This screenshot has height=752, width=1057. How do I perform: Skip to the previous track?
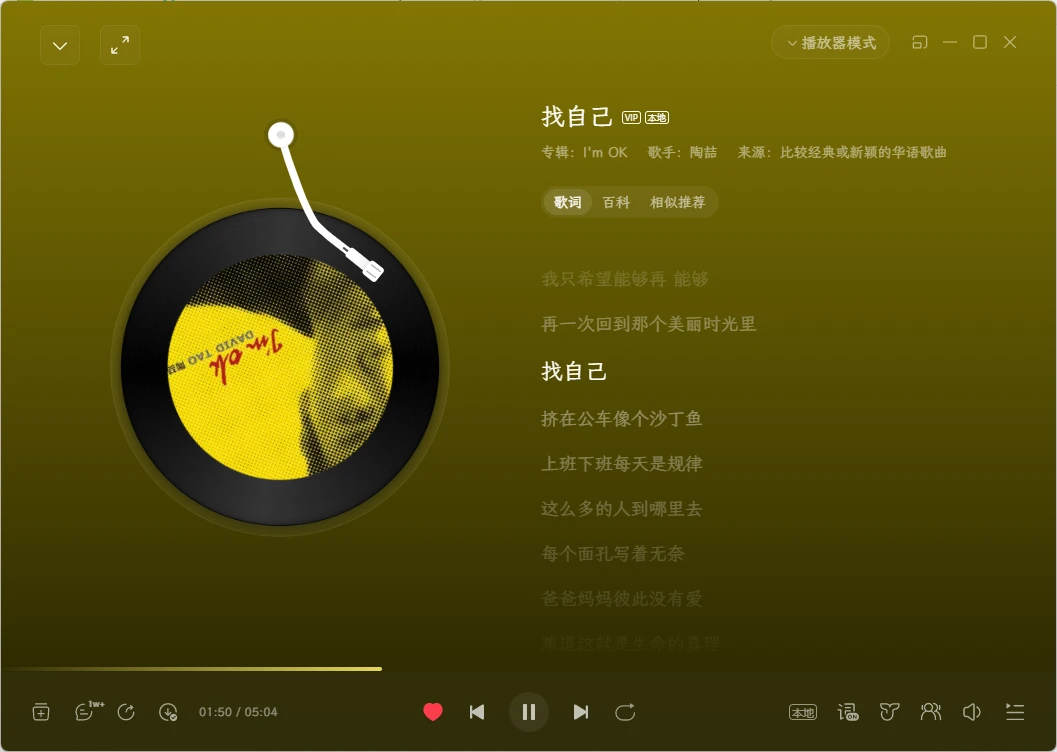coord(477,712)
